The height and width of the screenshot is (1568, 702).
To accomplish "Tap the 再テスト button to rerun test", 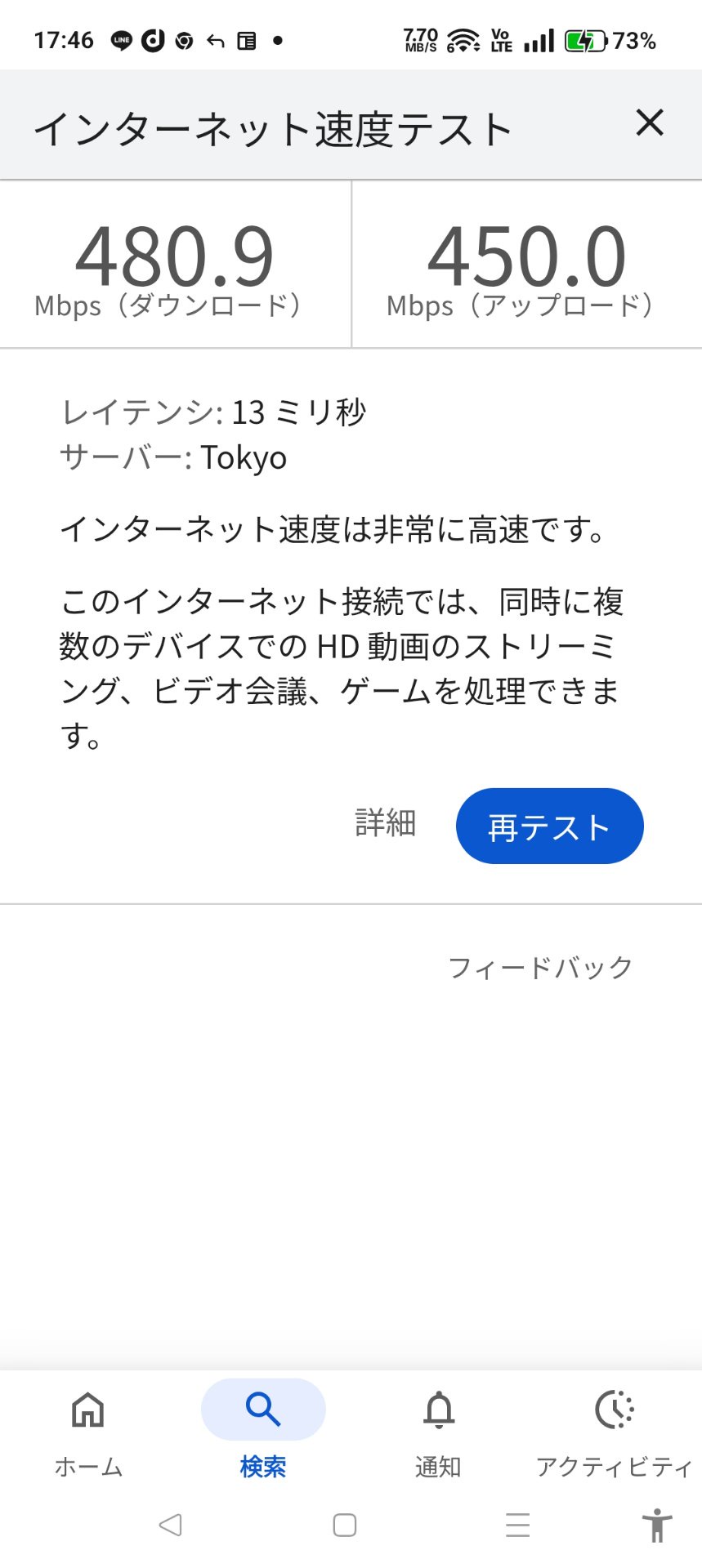I will [549, 826].
